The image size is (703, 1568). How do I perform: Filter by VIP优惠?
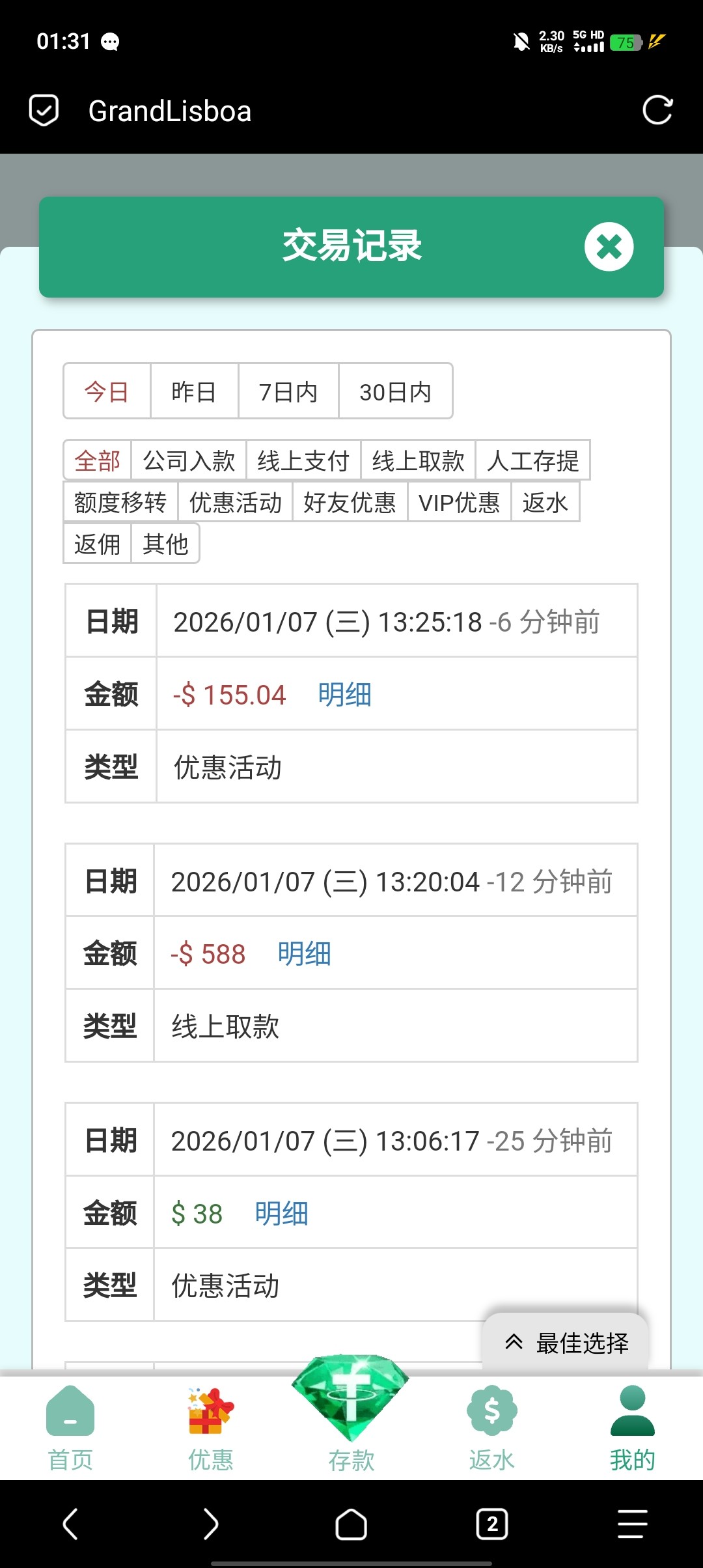(x=459, y=502)
